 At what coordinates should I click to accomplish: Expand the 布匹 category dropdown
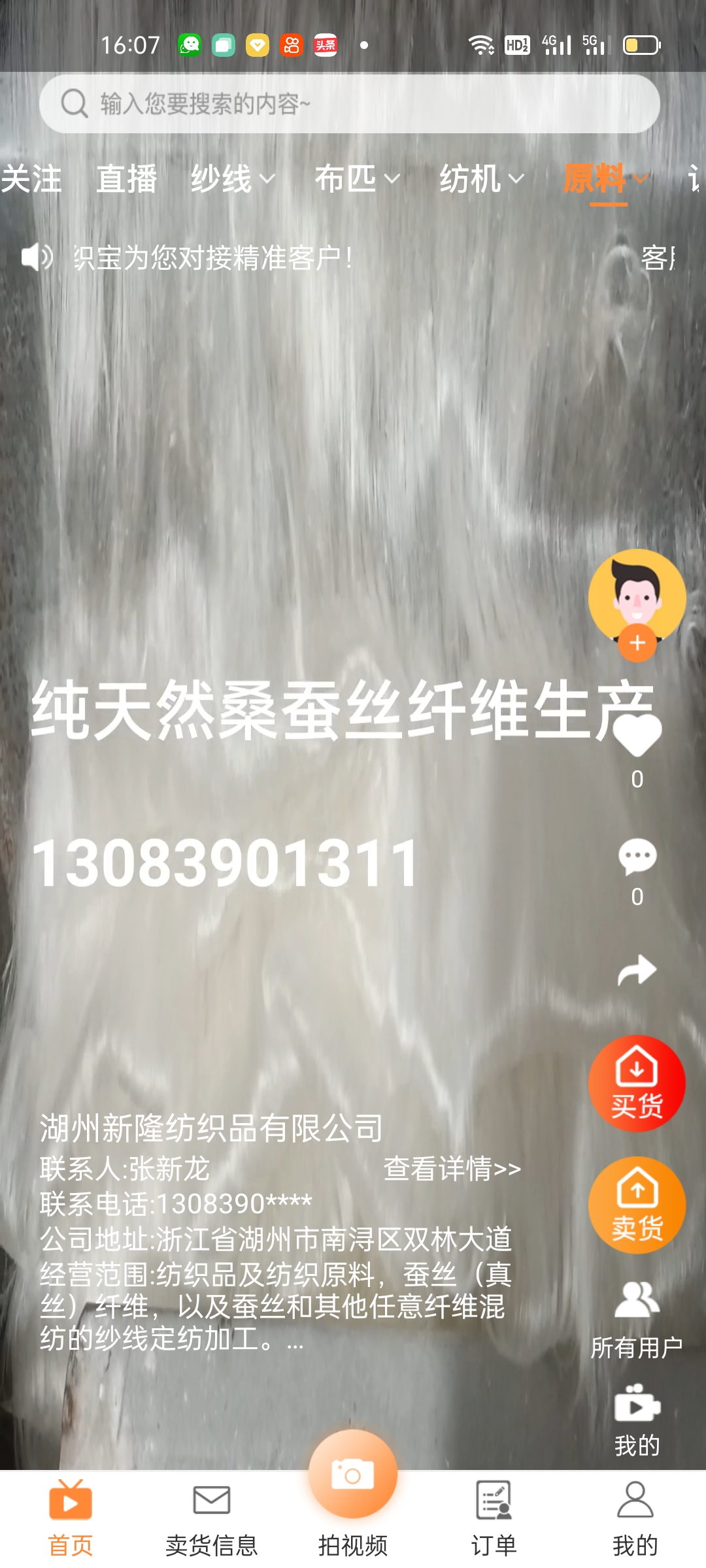(357, 179)
